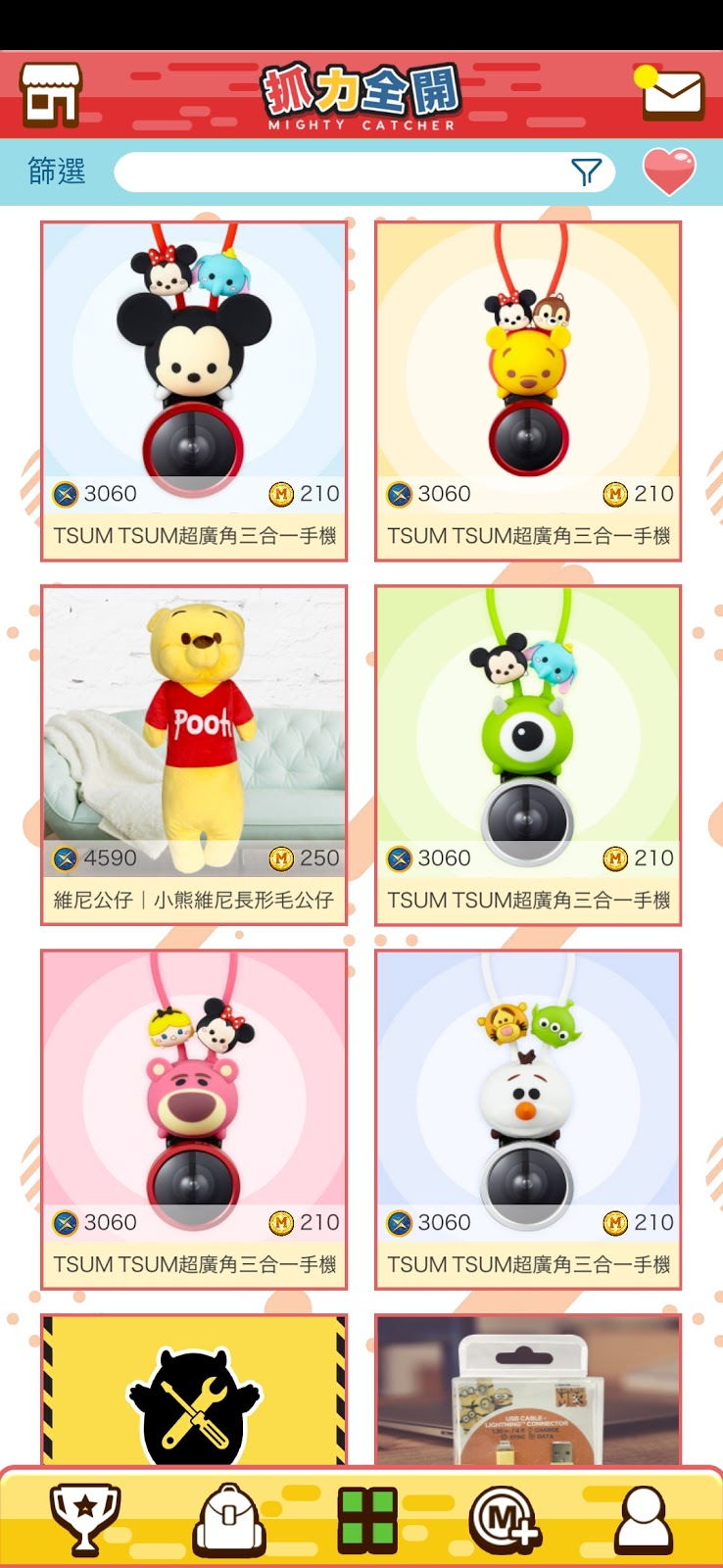Switch to the green grid tab
Image resolution: width=723 pixels, height=1568 pixels.
pos(367,1519)
